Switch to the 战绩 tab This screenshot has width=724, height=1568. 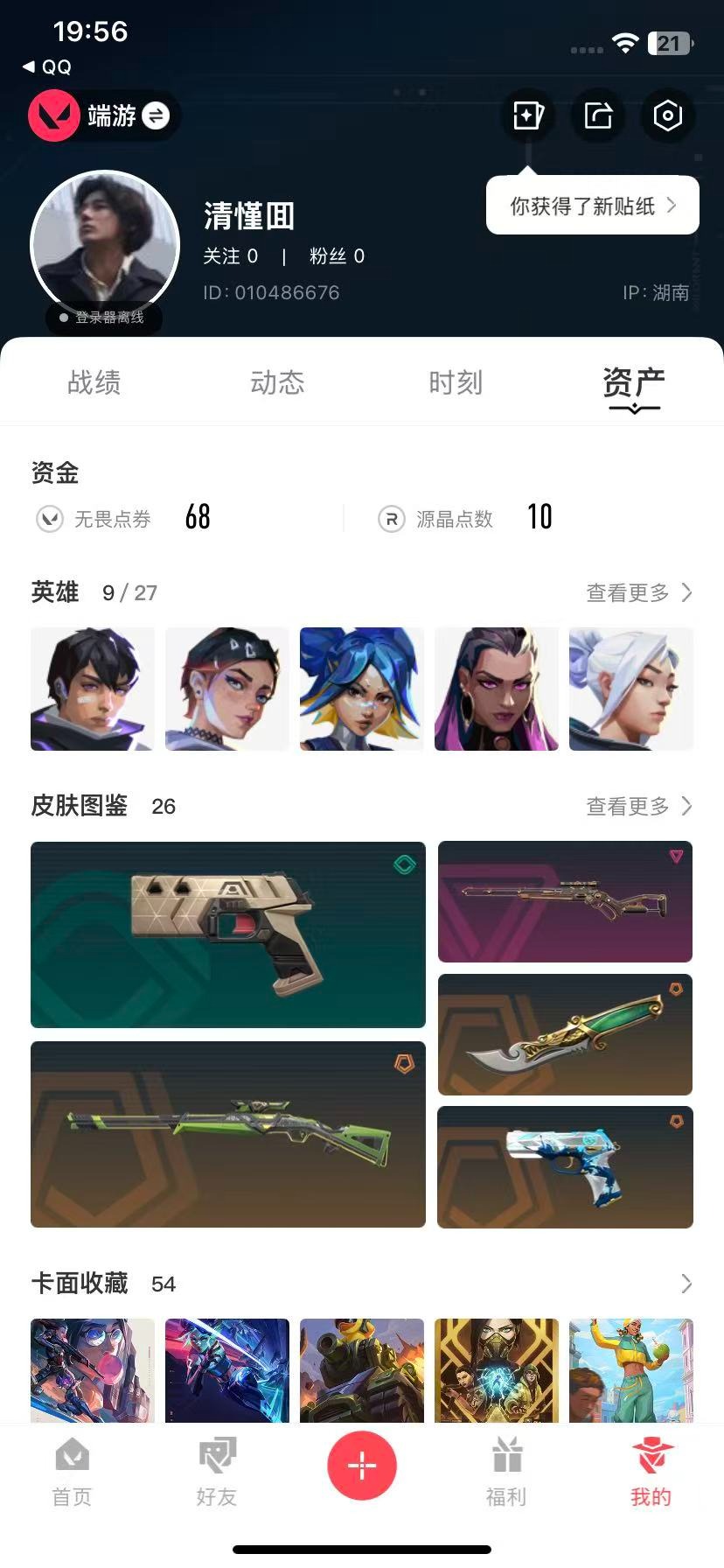94,382
